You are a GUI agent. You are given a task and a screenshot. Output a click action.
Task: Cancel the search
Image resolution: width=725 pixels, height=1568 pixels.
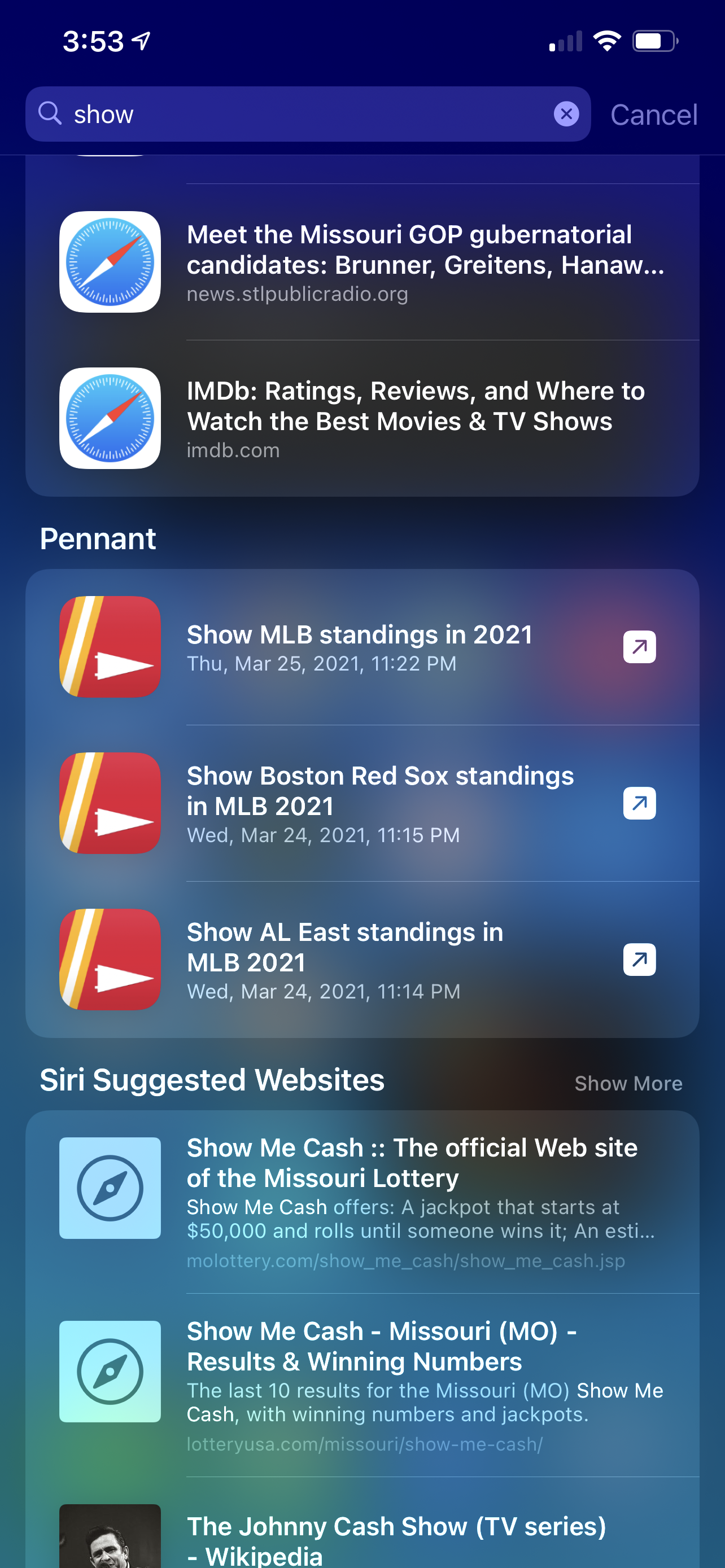coord(653,115)
